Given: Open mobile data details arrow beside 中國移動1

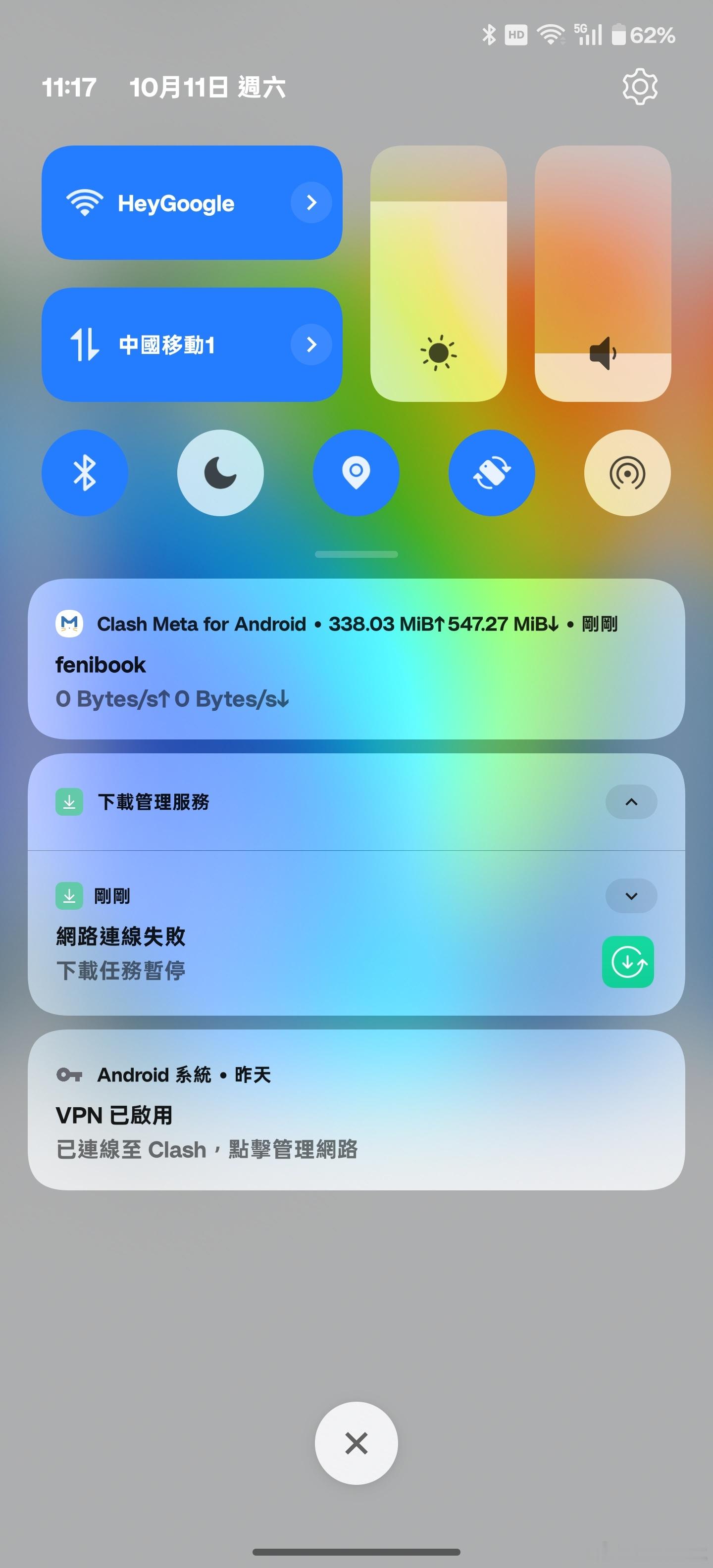Looking at the screenshot, I should tap(311, 344).
